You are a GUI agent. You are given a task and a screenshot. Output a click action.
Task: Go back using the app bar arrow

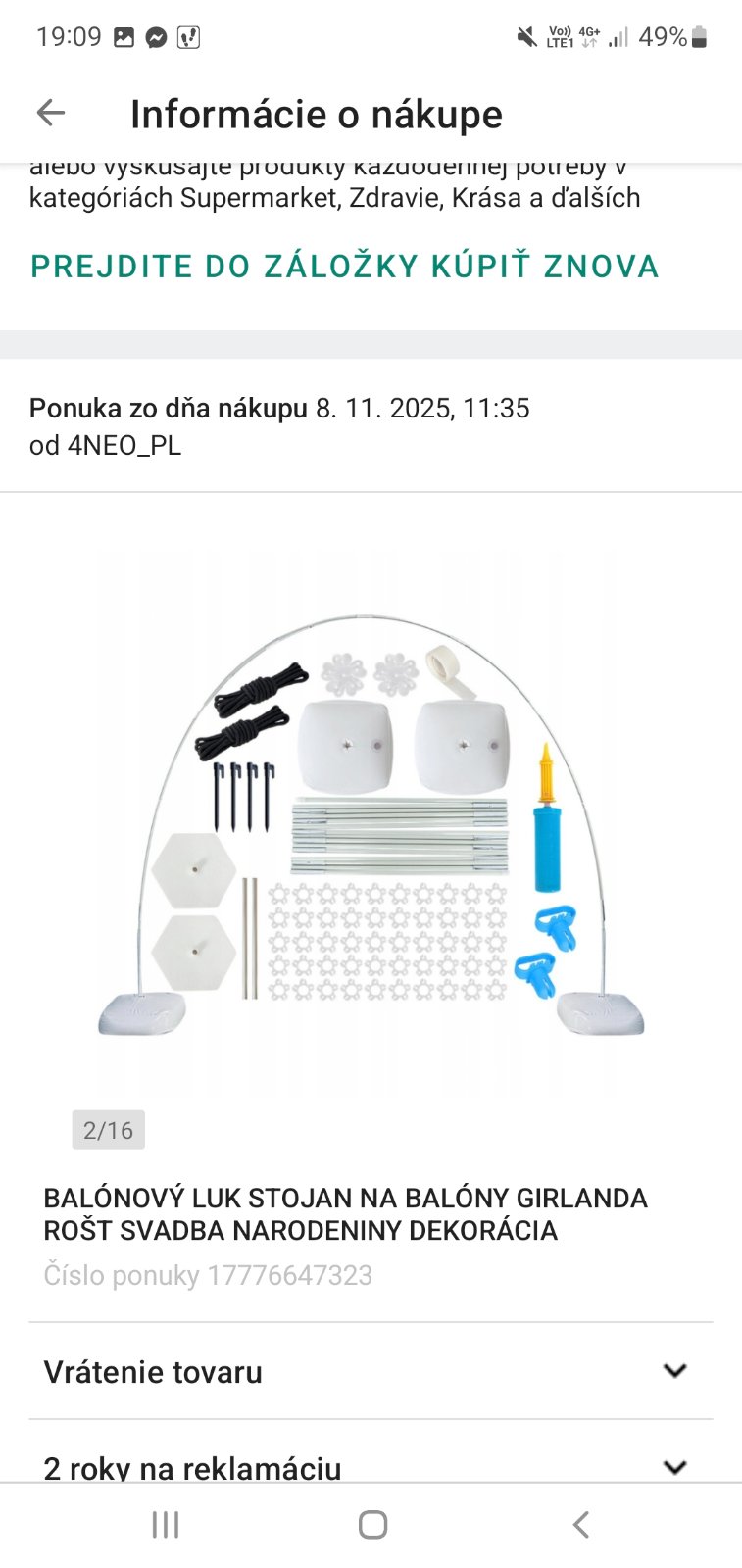tap(51, 114)
